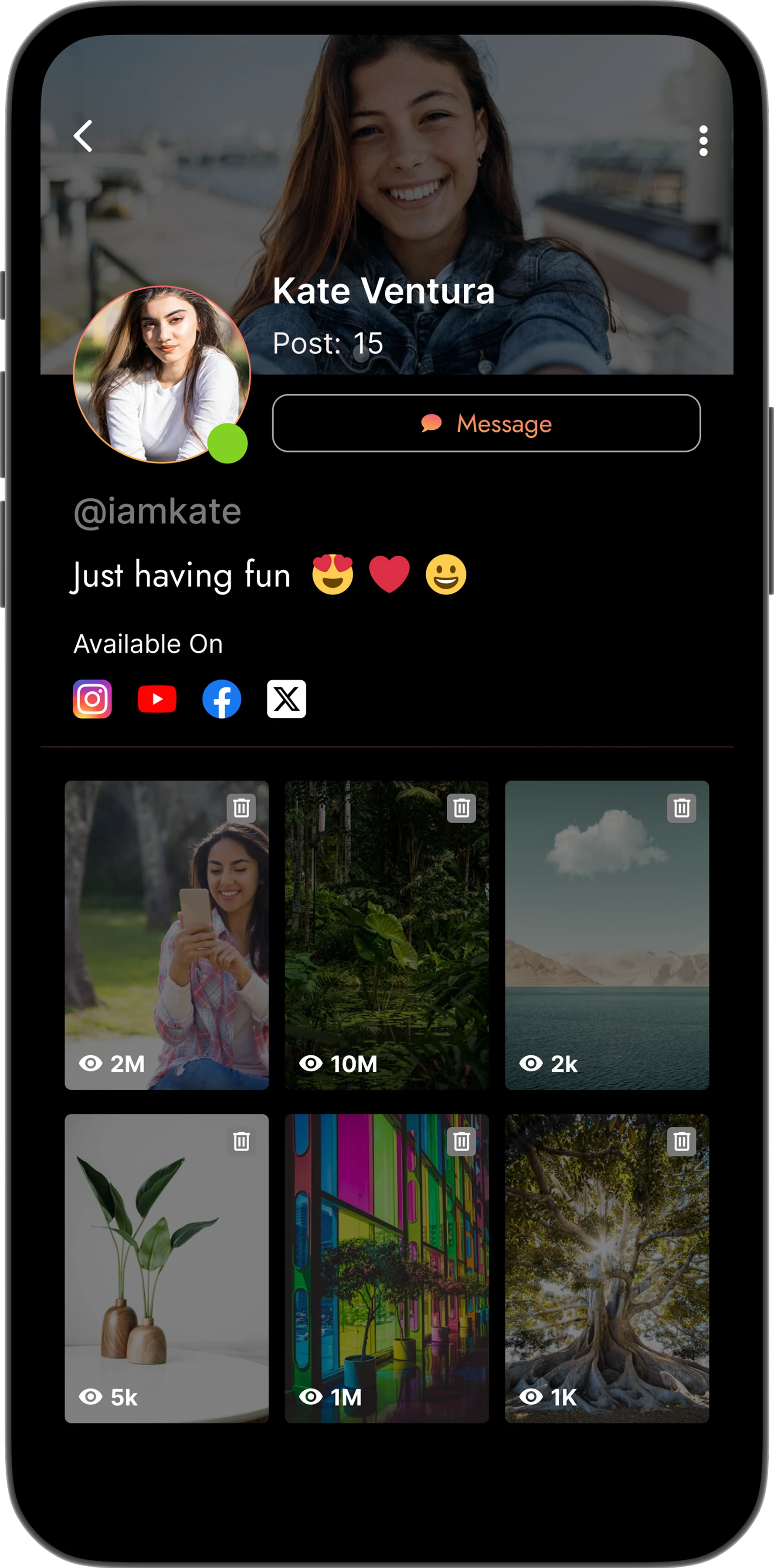View Kate's round profile picture

point(161,374)
